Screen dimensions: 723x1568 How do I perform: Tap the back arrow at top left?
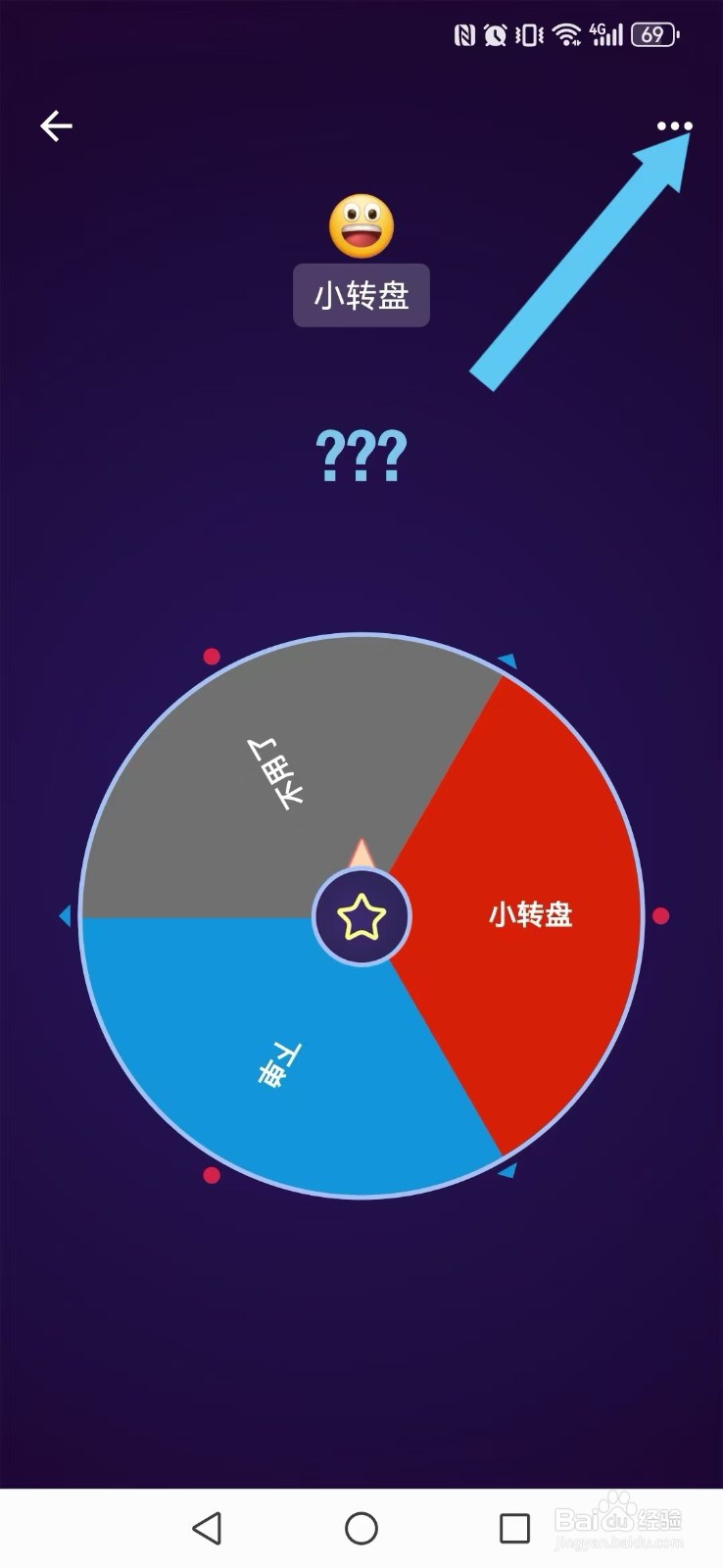coord(57,125)
